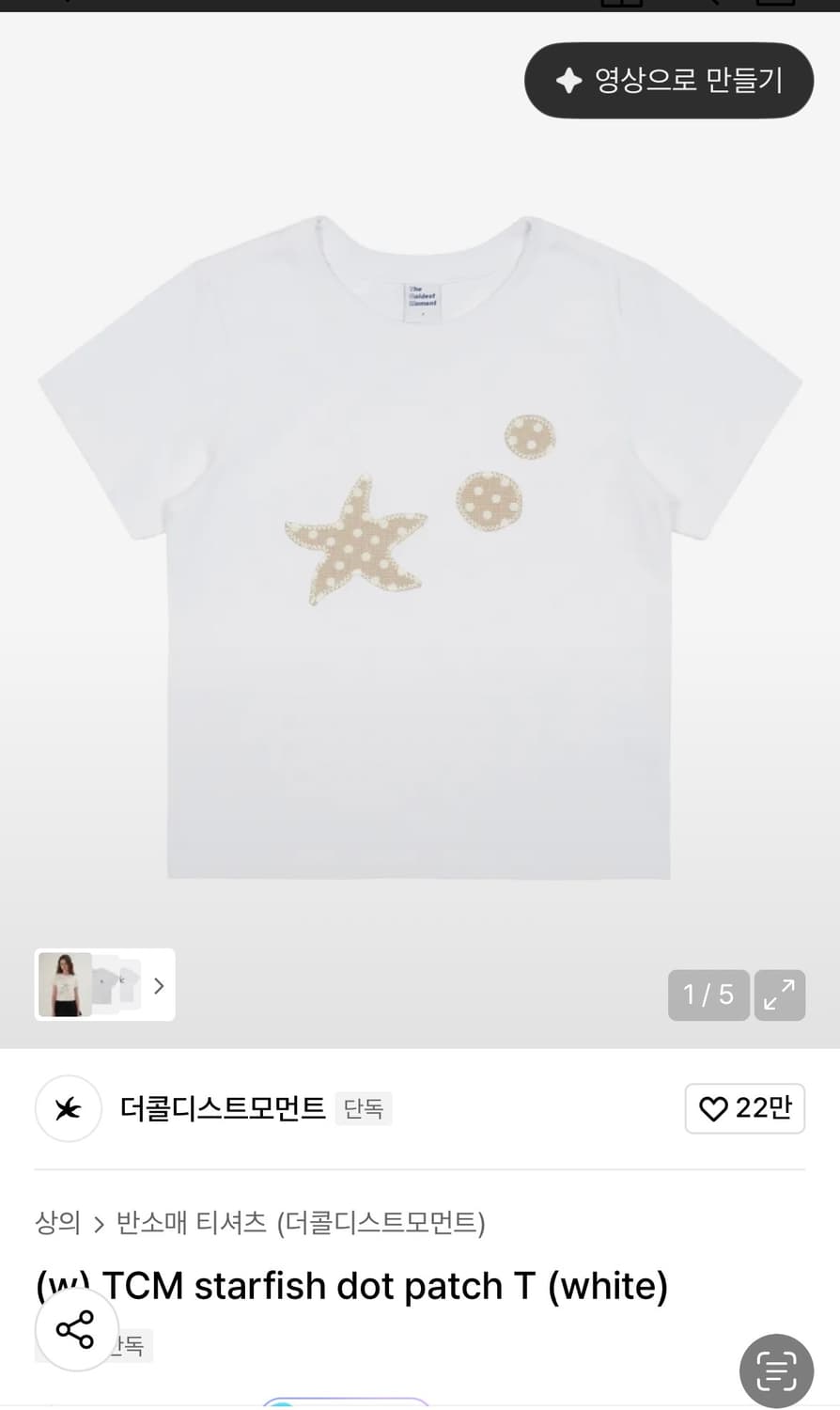
Task: Open the brand's starfish logo icon
Action: tap(68, 1109)
